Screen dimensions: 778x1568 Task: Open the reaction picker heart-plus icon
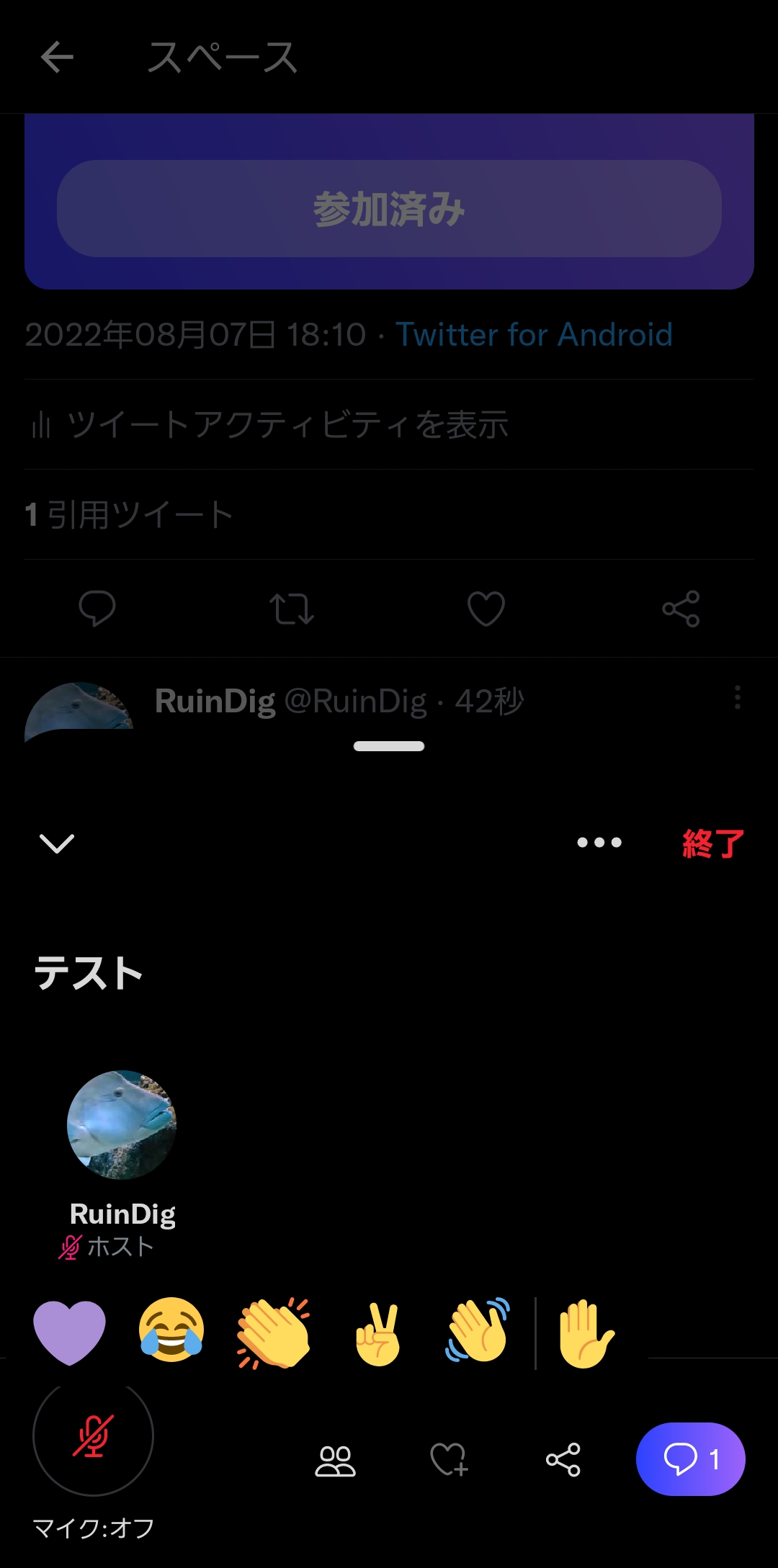[x=450, y=1457]
